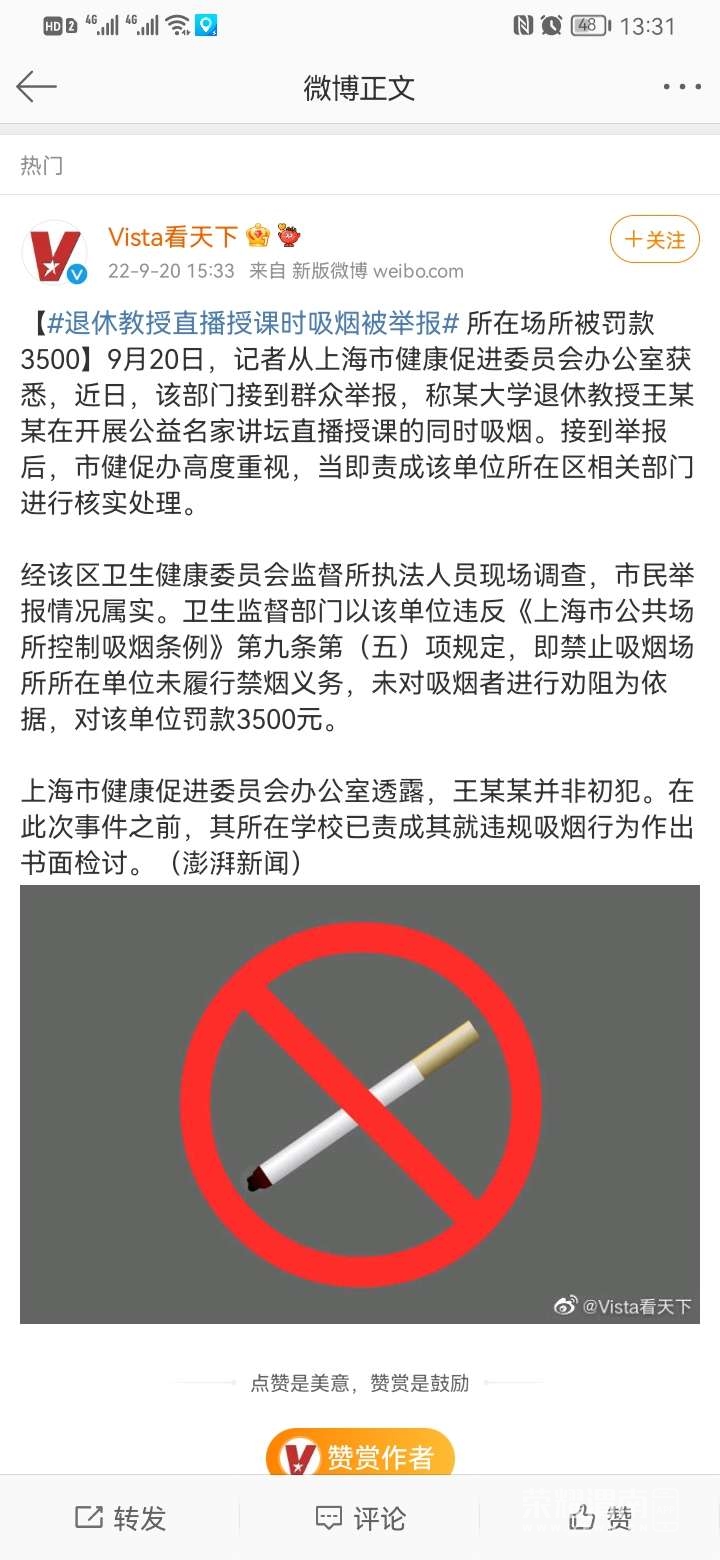This screenshot has height=1560, width=720.
Task: Open the Vista看天下 profile avatar
Action: 54,252
